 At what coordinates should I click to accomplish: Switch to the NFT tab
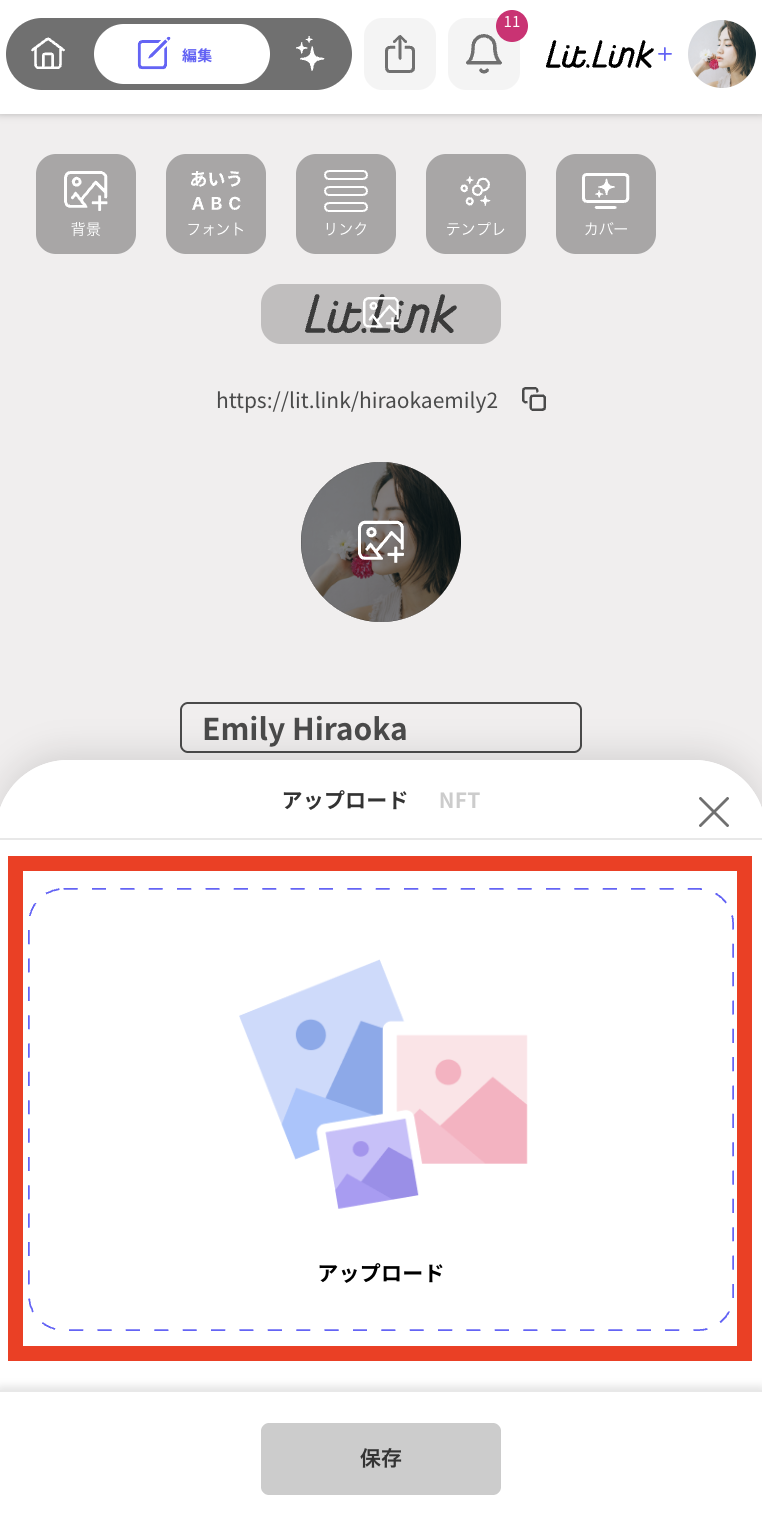click(459, 800)
